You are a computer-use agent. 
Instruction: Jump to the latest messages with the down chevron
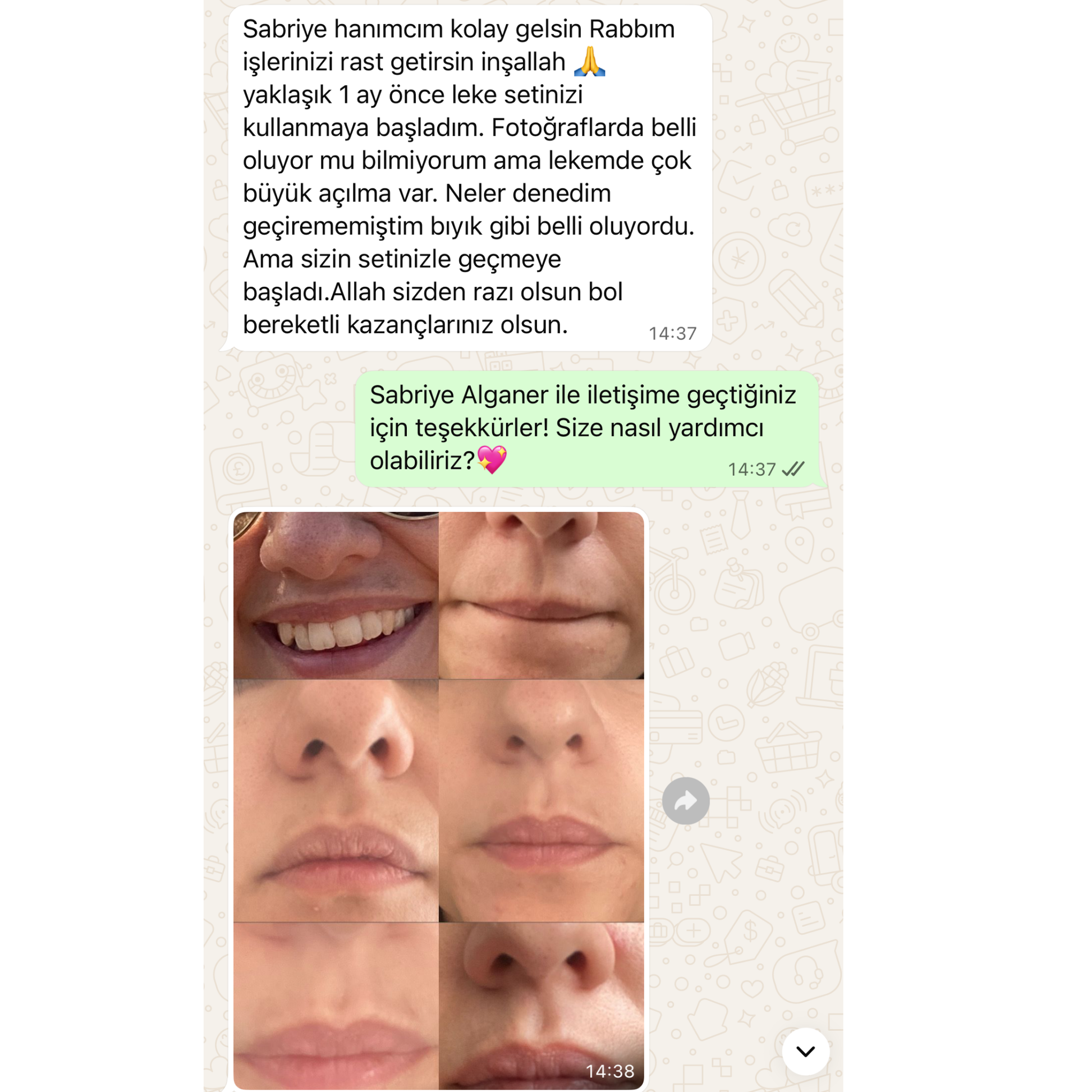pyautogui.click(x=805, y=1051)
